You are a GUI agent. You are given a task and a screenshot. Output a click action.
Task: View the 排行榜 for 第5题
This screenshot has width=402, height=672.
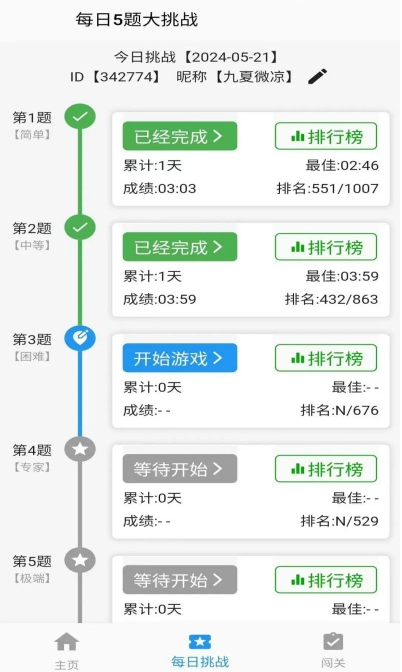pos(326,580)
